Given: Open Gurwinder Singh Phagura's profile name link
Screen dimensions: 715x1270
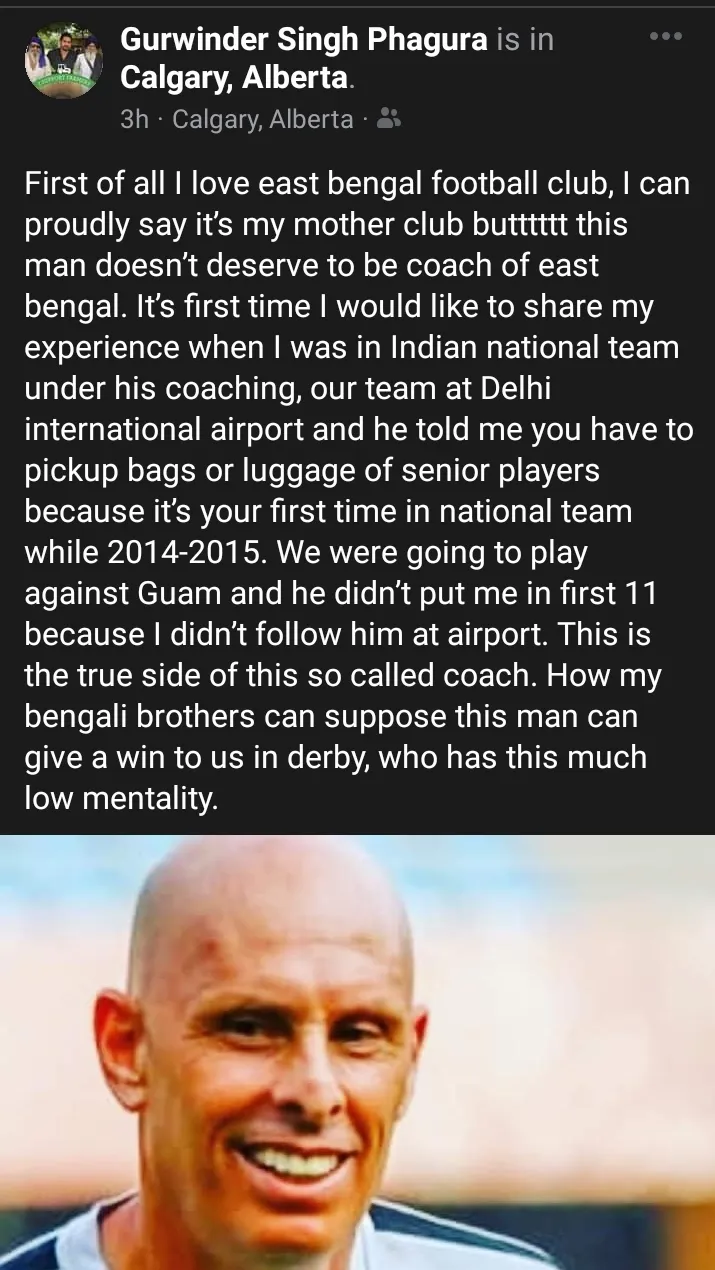Looking at the screenshot, I should (x=304, y=40).
